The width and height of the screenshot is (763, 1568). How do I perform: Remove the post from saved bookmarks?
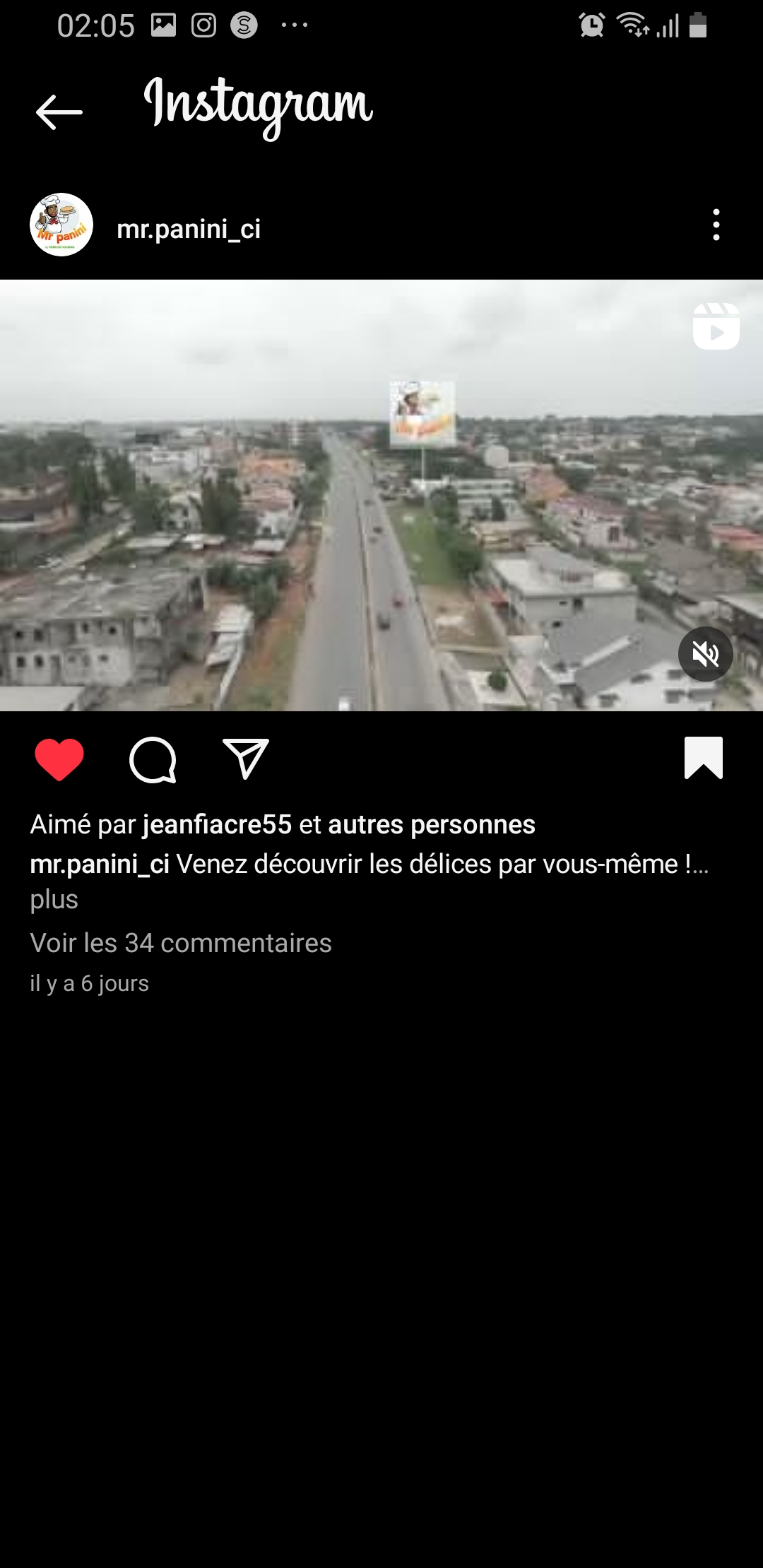pyautogui.click(x=704, y=758)
